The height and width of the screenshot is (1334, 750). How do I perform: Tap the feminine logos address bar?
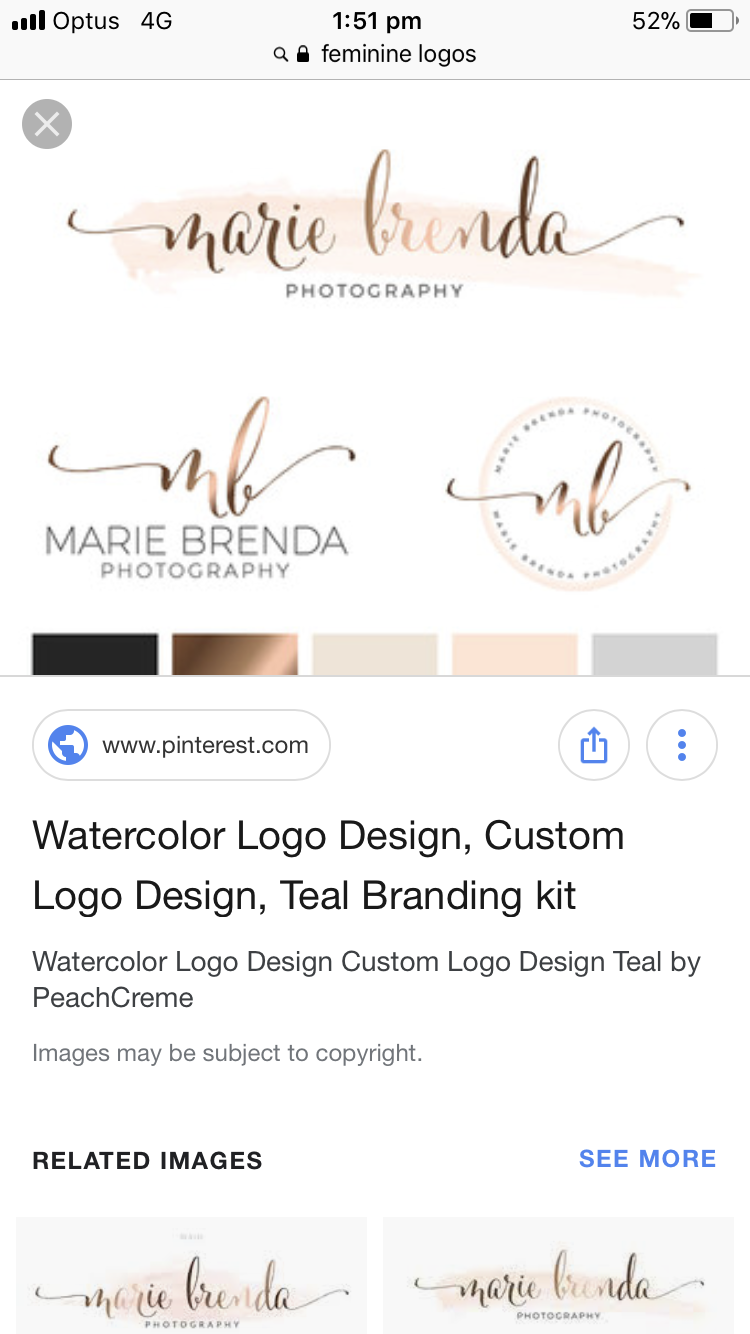pyautogui.click(x=376, y=54)
